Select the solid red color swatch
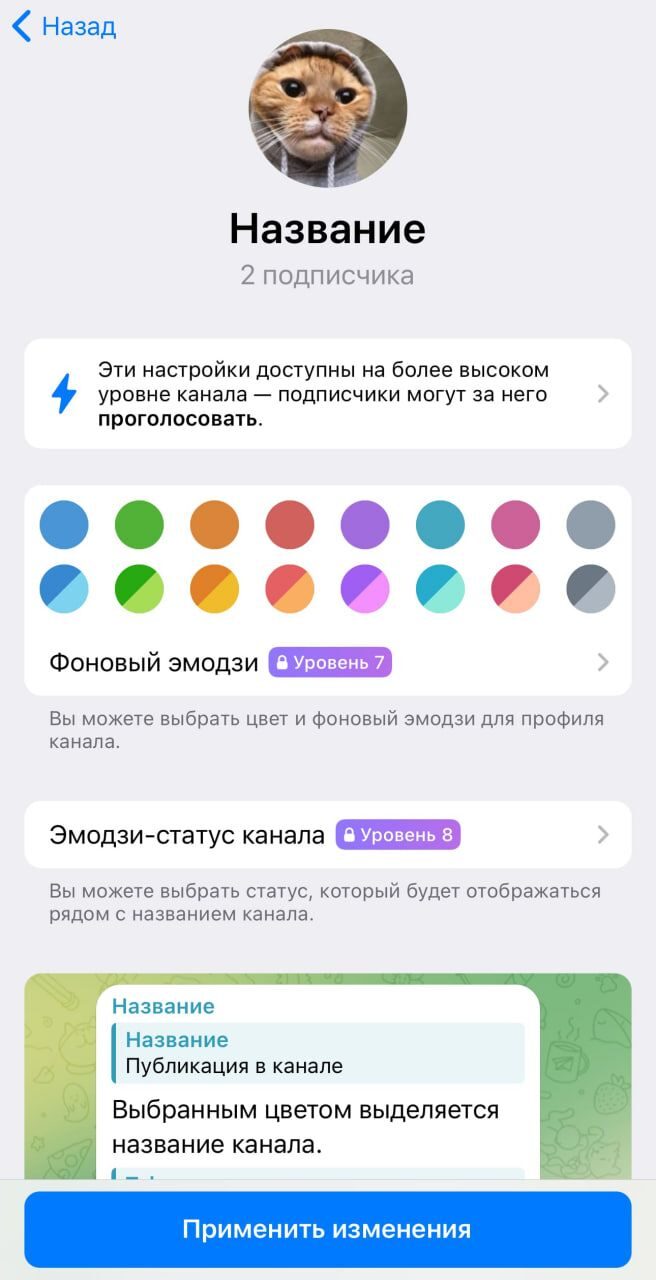The height and width of the screenshot is (1280, 656). pyautogui.click(x=290, y=525)
